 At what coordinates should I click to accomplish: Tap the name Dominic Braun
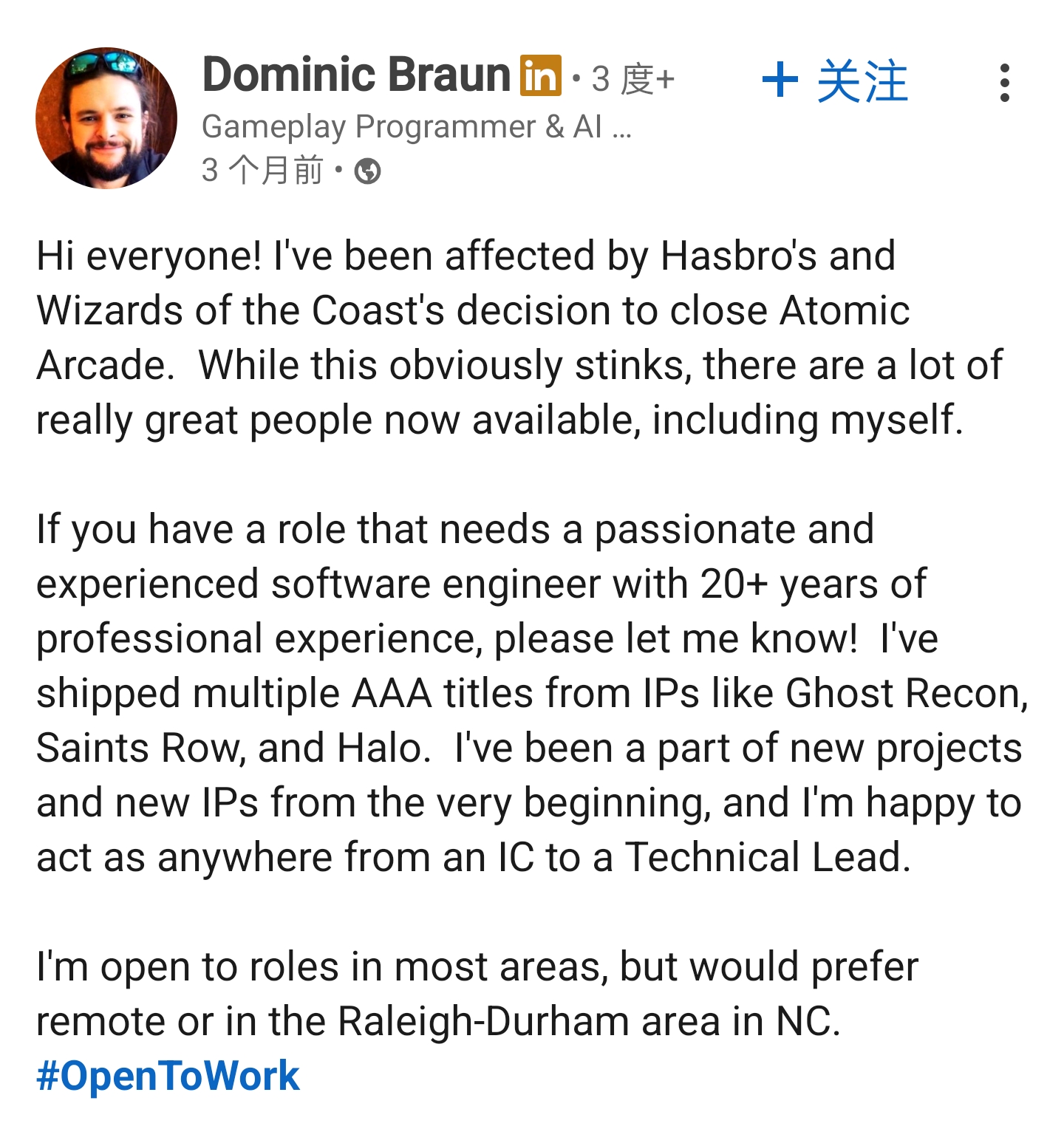click(356, 75)
